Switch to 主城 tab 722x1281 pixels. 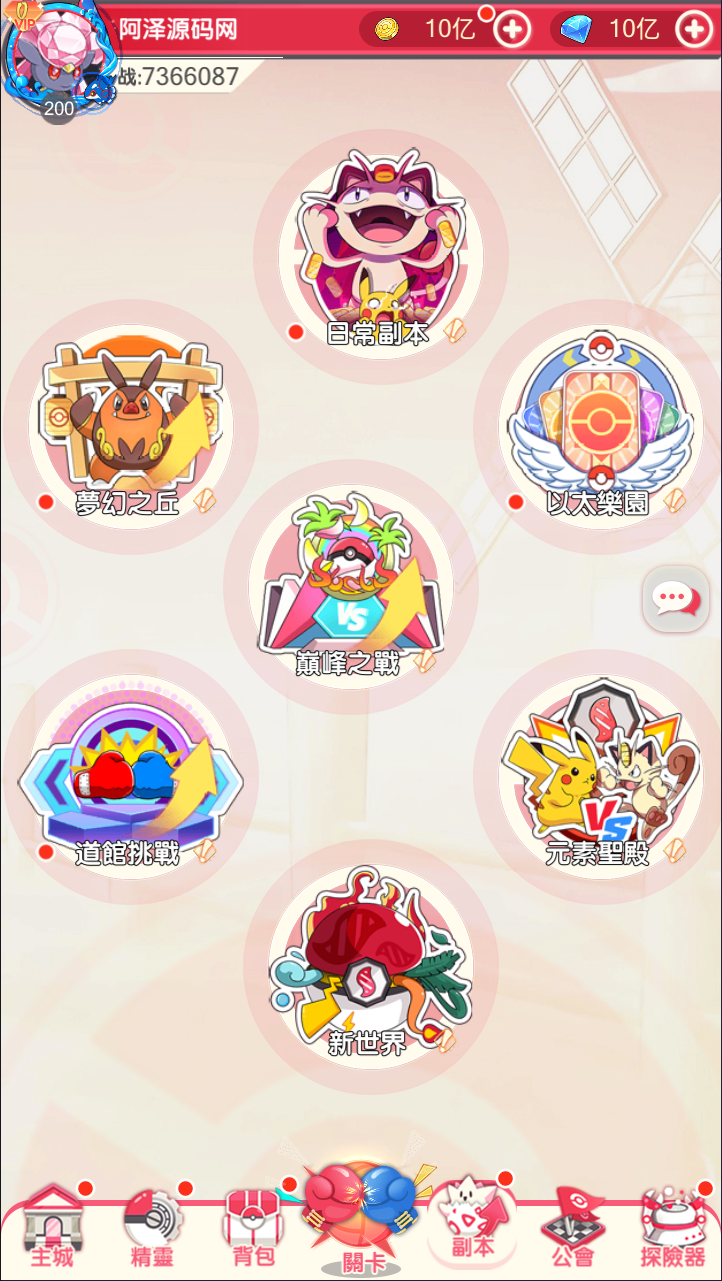pos(52,1226)
